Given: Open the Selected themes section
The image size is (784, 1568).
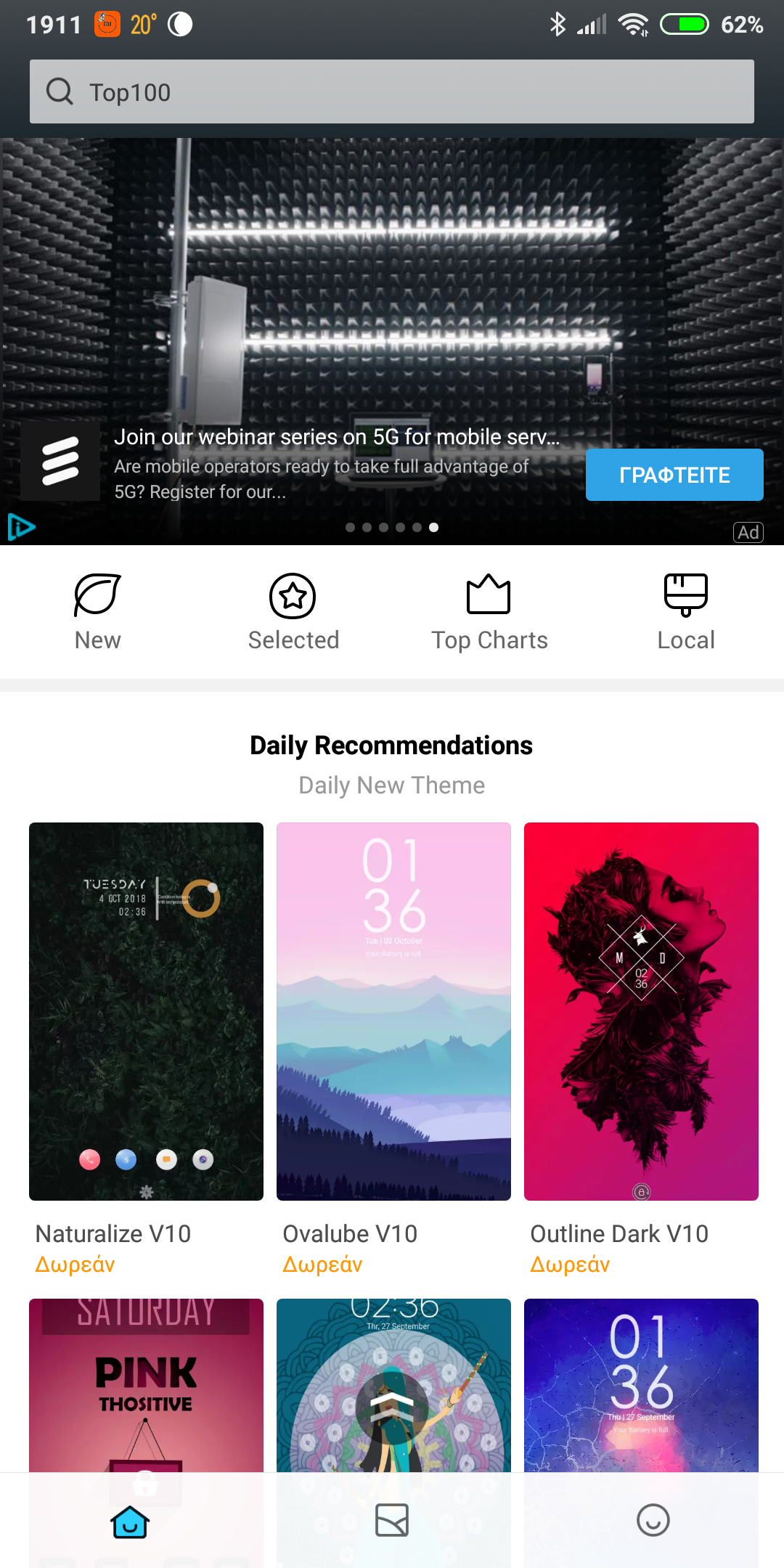Looking at the screenshot, I should click(293, 612).
